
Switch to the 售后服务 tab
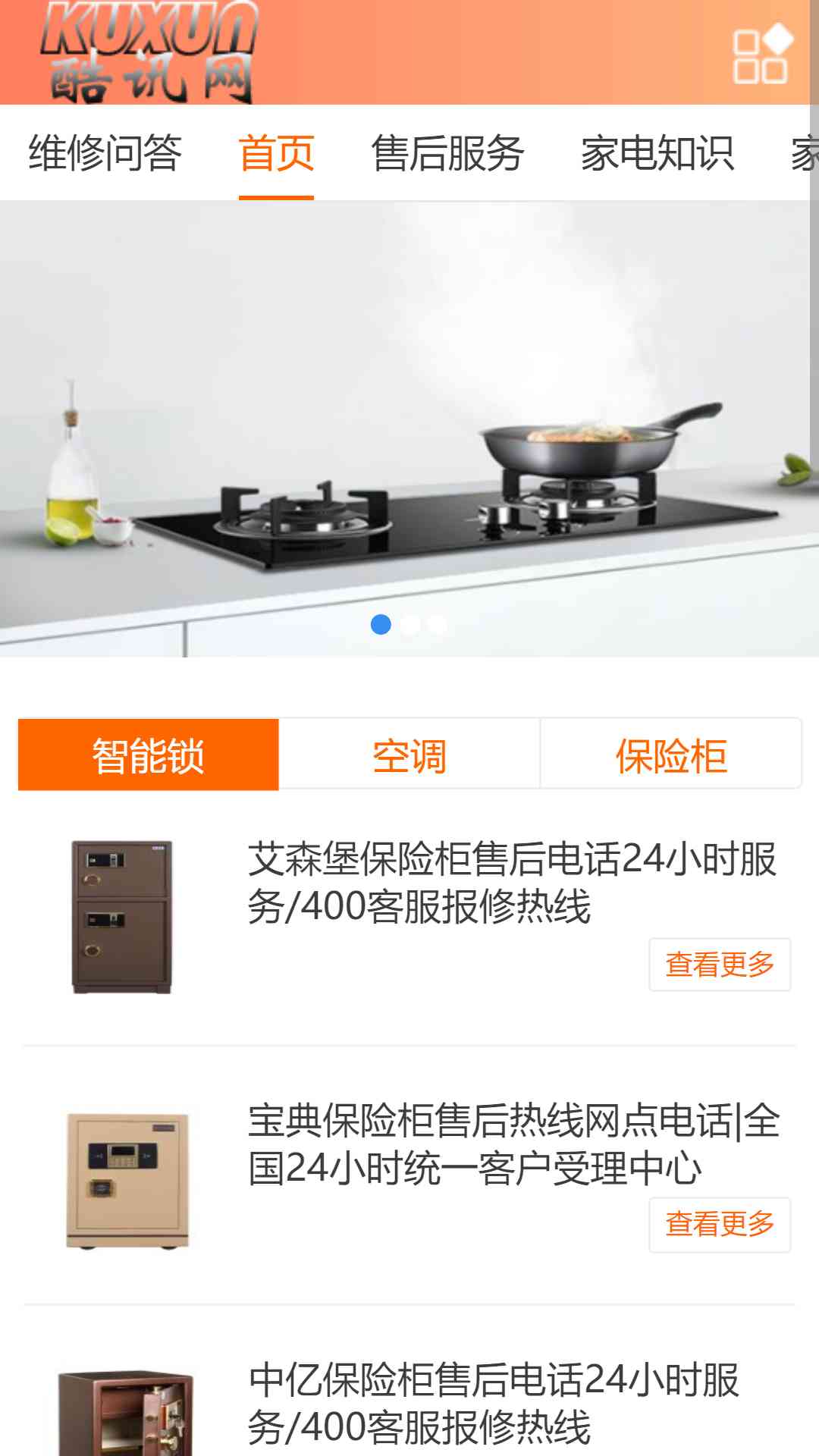[x=447, y=153]
